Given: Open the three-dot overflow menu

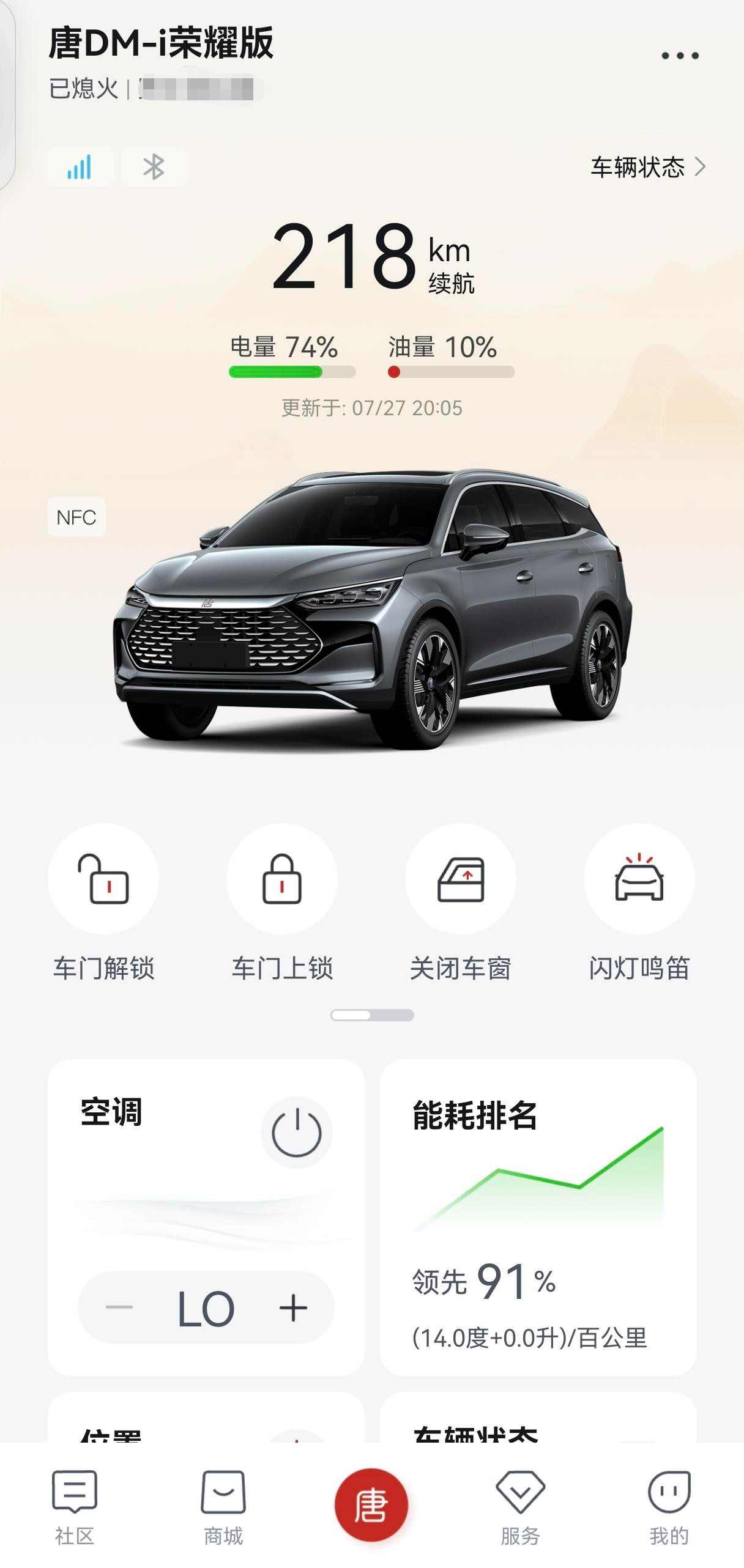Looking at the screenshot, I should pos(680,56).
